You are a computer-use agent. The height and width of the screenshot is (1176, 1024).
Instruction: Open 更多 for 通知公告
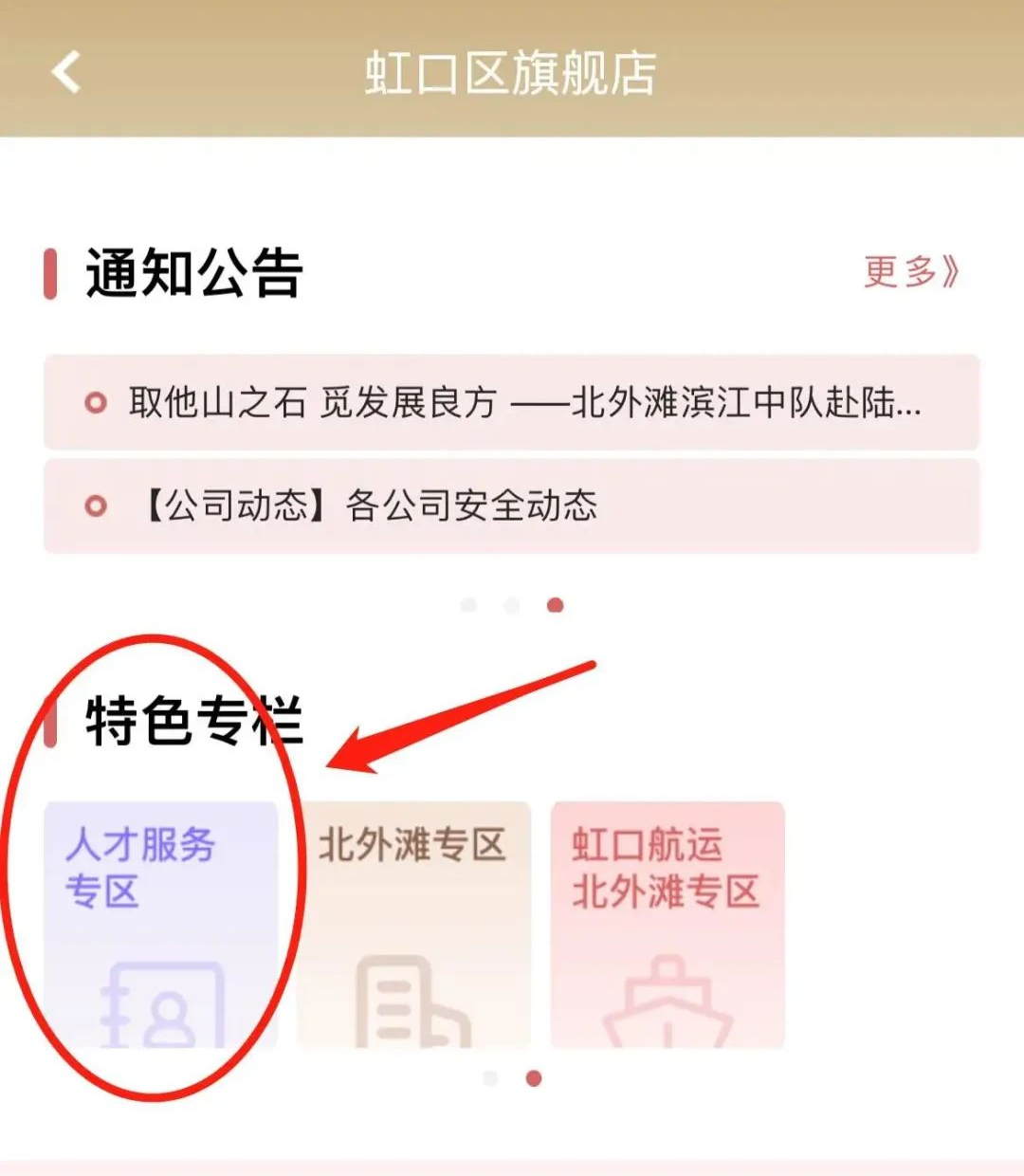[x=911, y=272]
